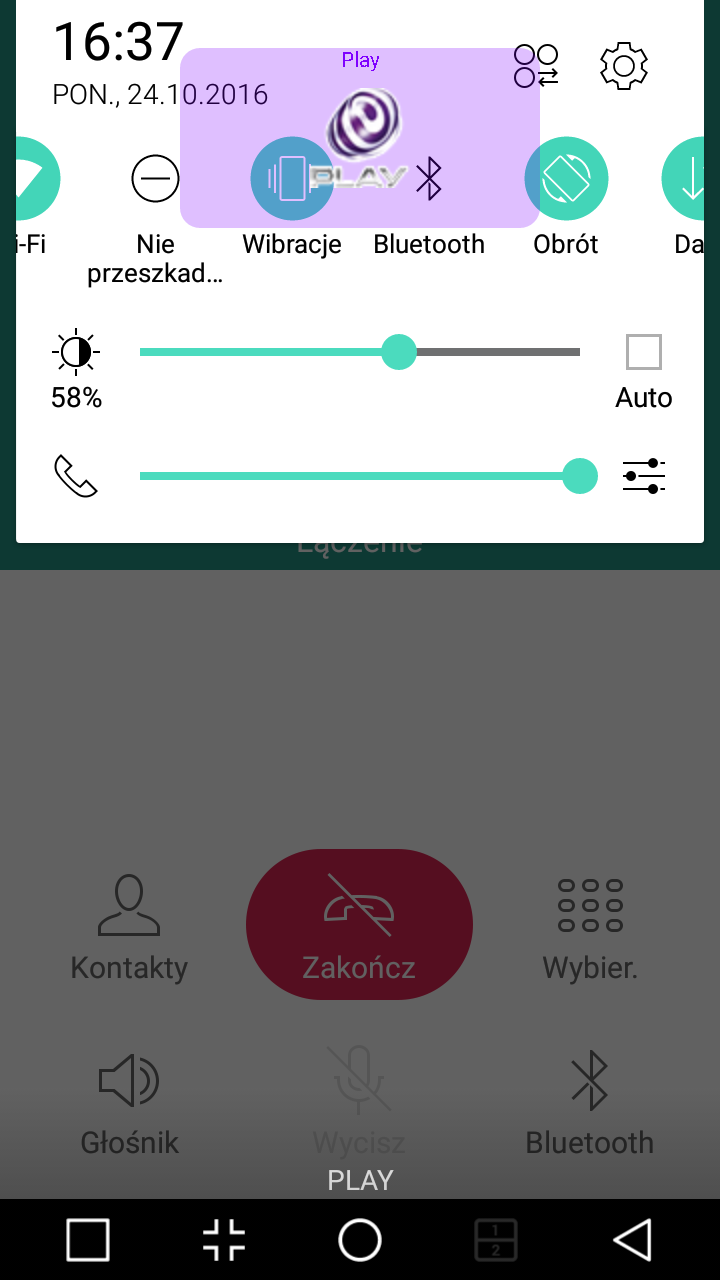Adjust the call volume slider

360,476
